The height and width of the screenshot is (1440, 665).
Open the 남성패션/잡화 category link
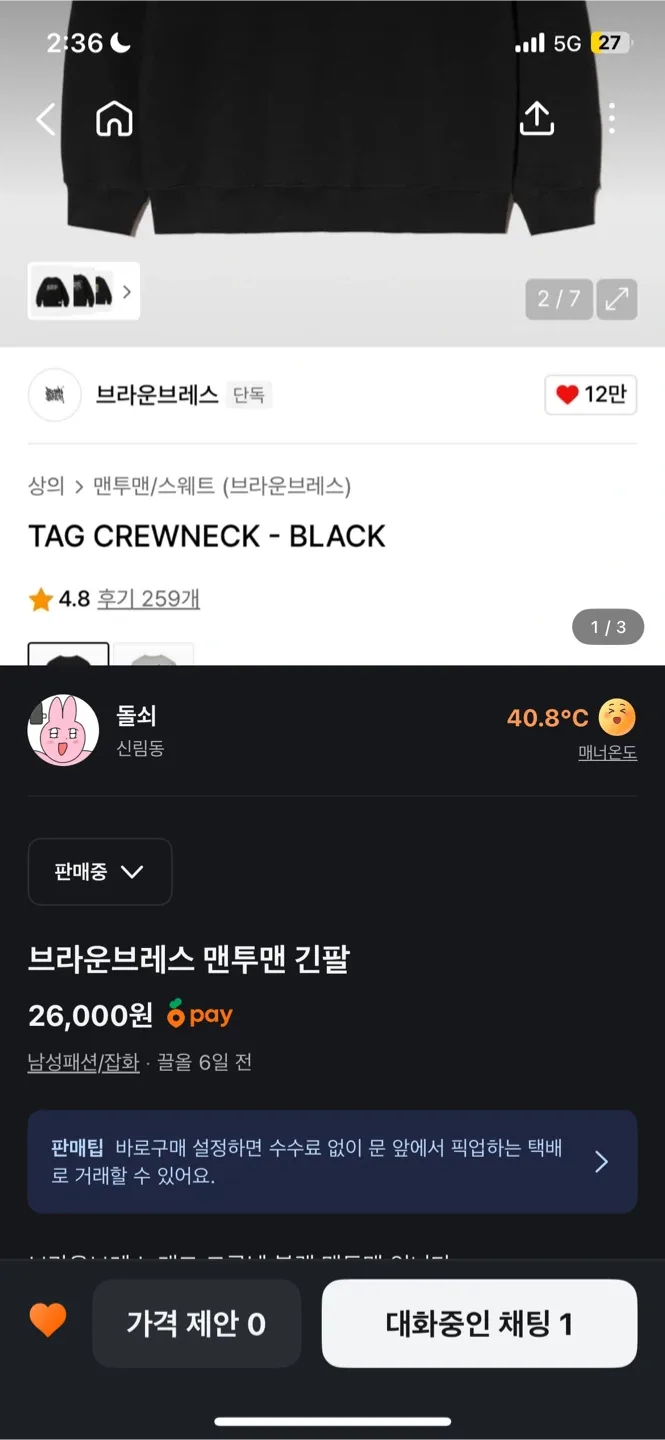83,1062
